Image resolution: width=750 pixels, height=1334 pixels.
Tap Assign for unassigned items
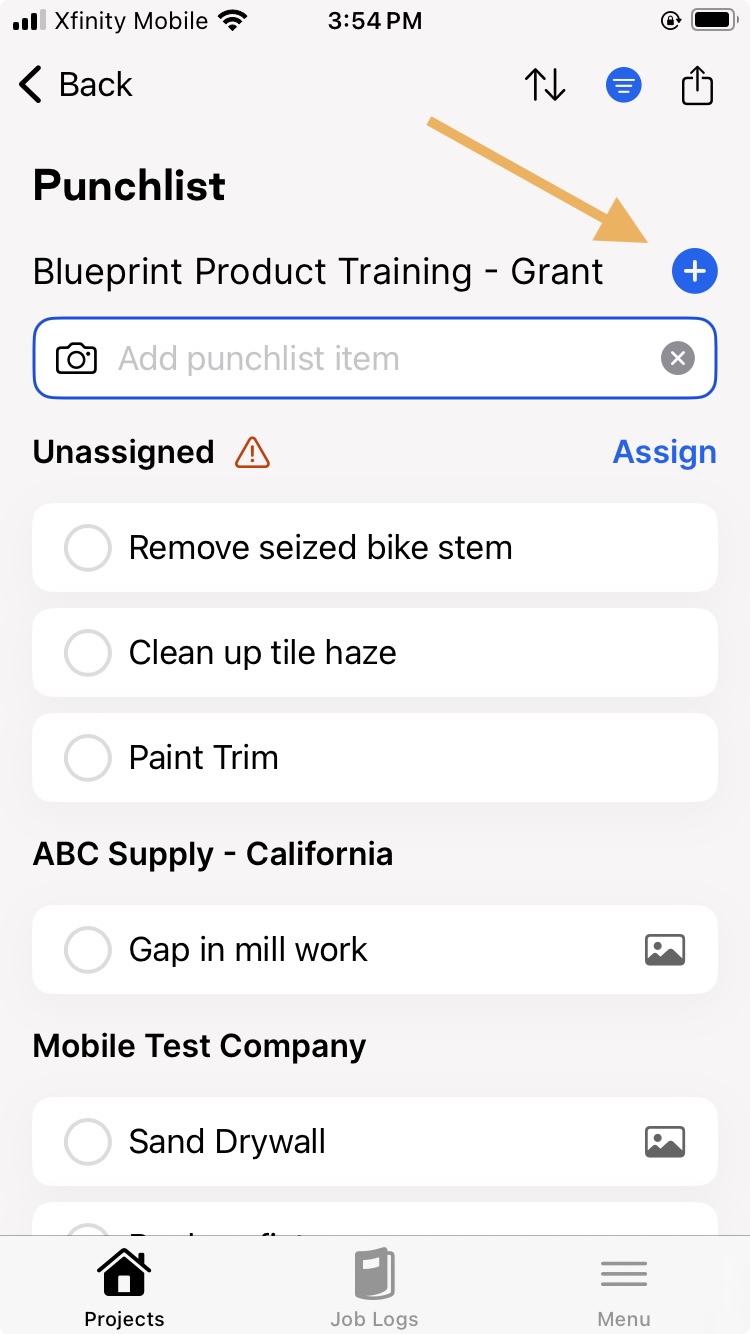click(664, 452)
